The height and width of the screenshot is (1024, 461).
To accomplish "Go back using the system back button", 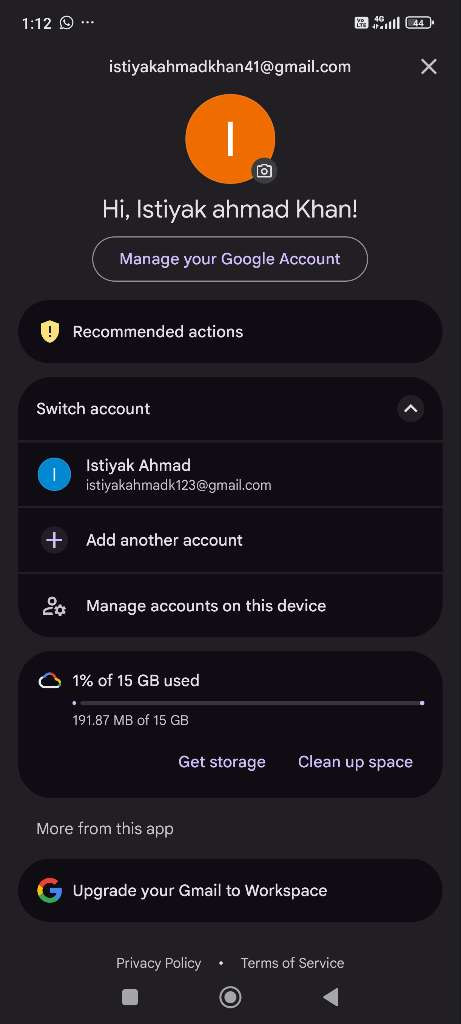I will 330,997.
